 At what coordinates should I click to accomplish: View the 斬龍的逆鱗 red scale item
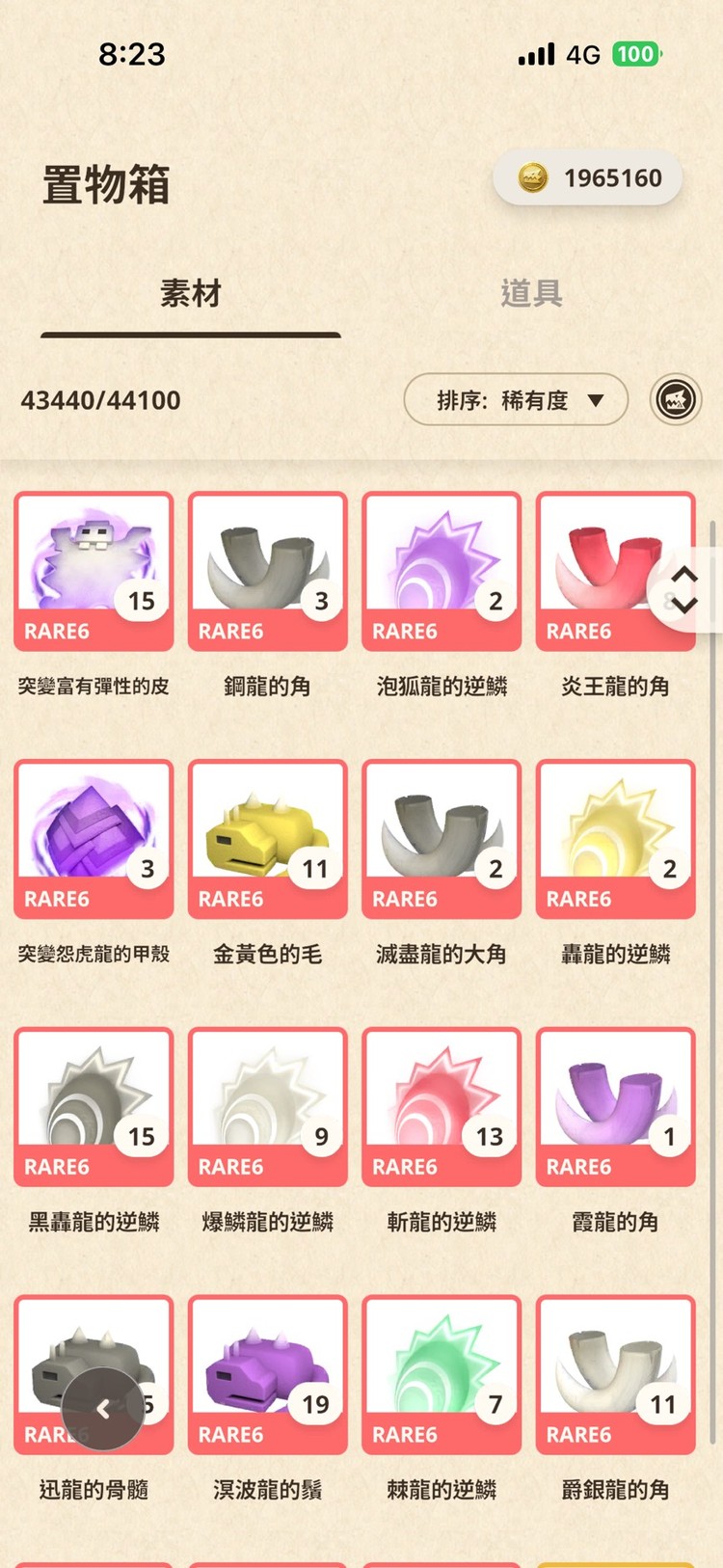(x=442, y=1105)
